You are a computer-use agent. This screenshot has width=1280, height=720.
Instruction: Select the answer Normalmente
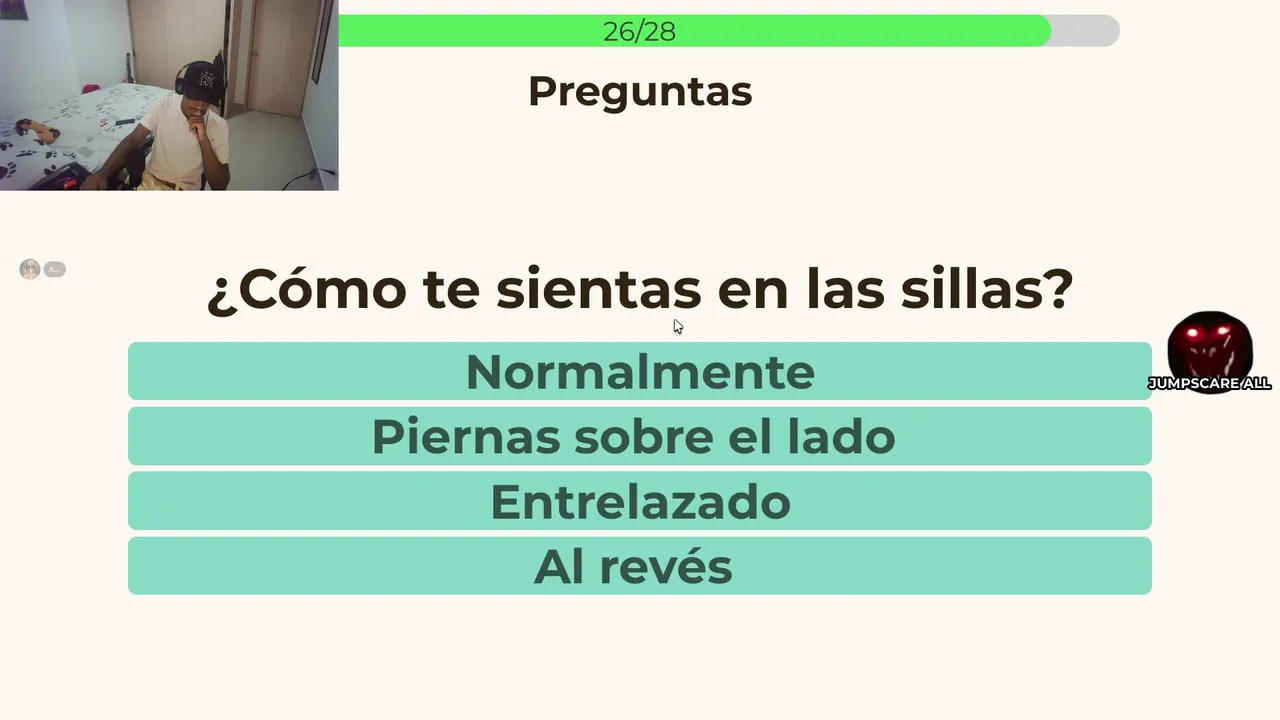coord(640,371)
